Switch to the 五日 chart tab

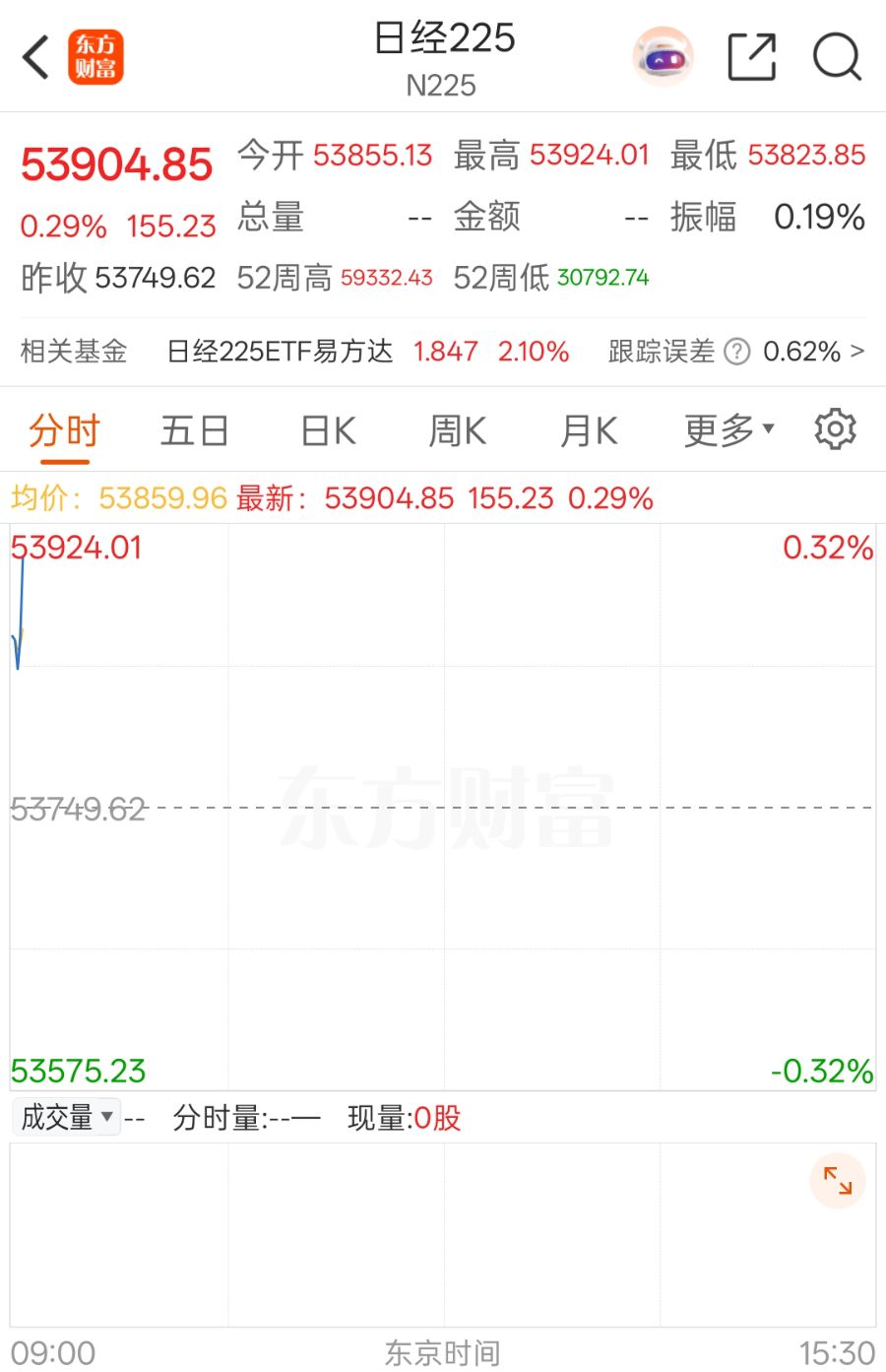tap(195, 431)
